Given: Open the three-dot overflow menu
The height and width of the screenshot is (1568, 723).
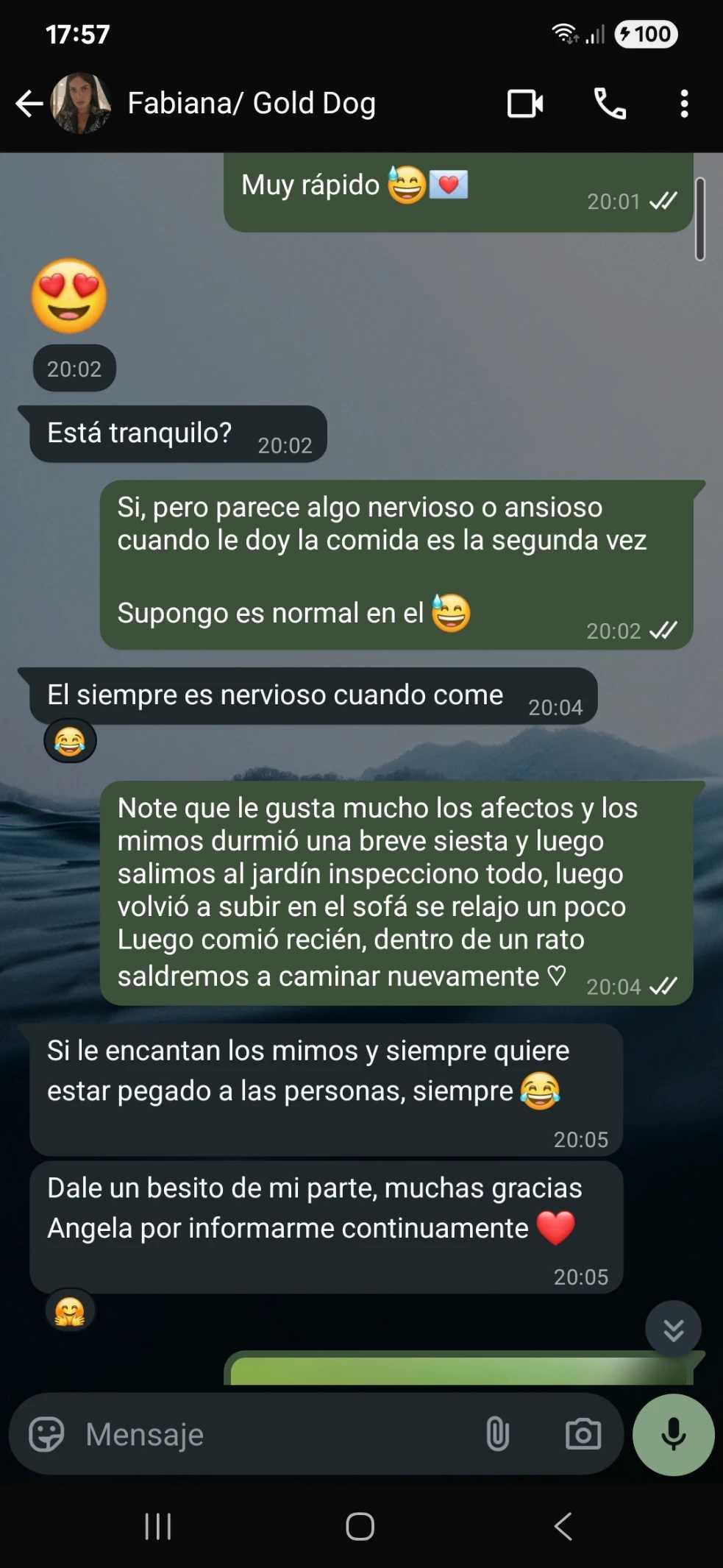Looking at the screenshot, I should click(684, 104).
